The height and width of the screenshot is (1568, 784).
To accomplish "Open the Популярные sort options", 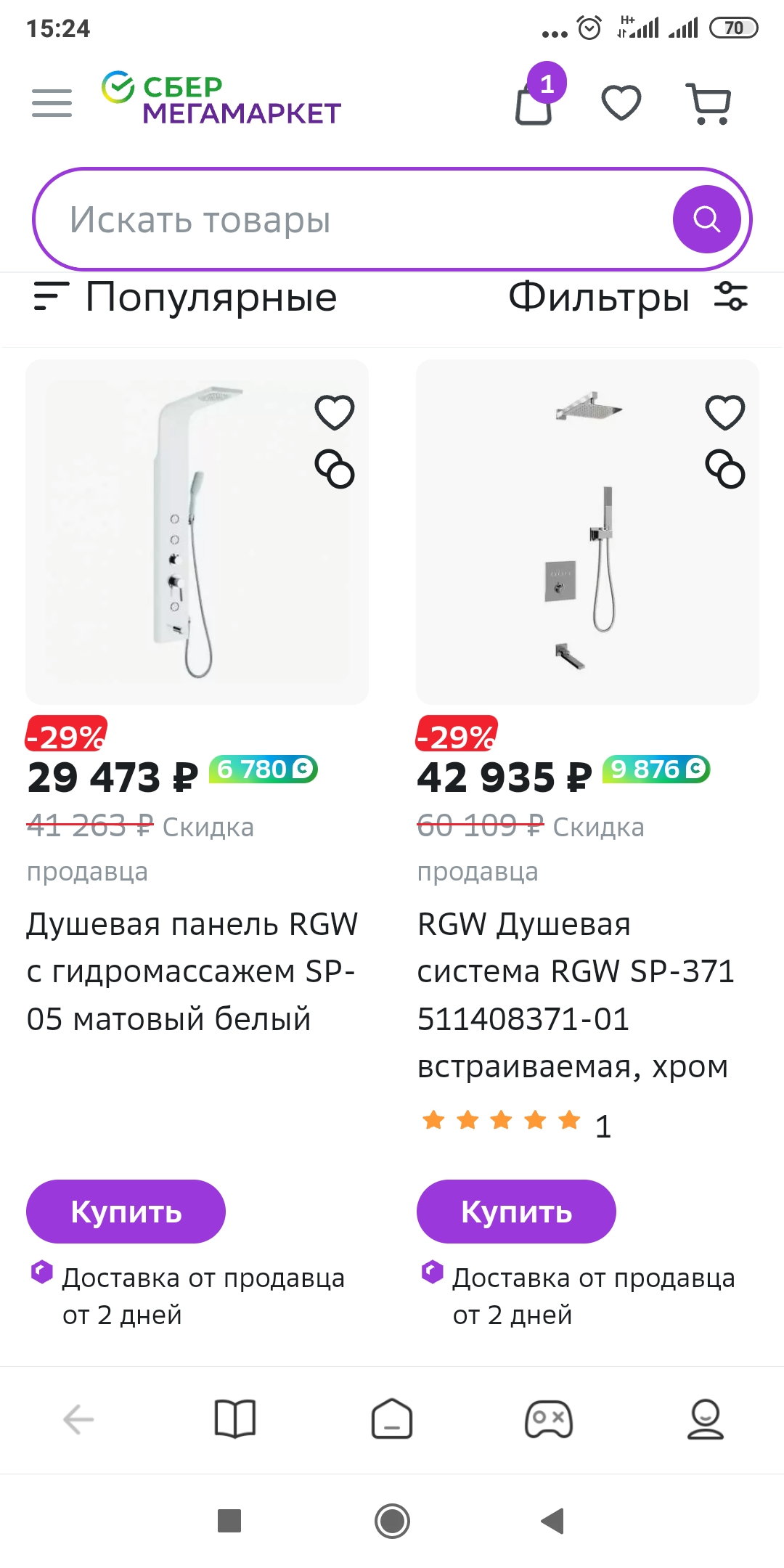I will pos(186,297).
